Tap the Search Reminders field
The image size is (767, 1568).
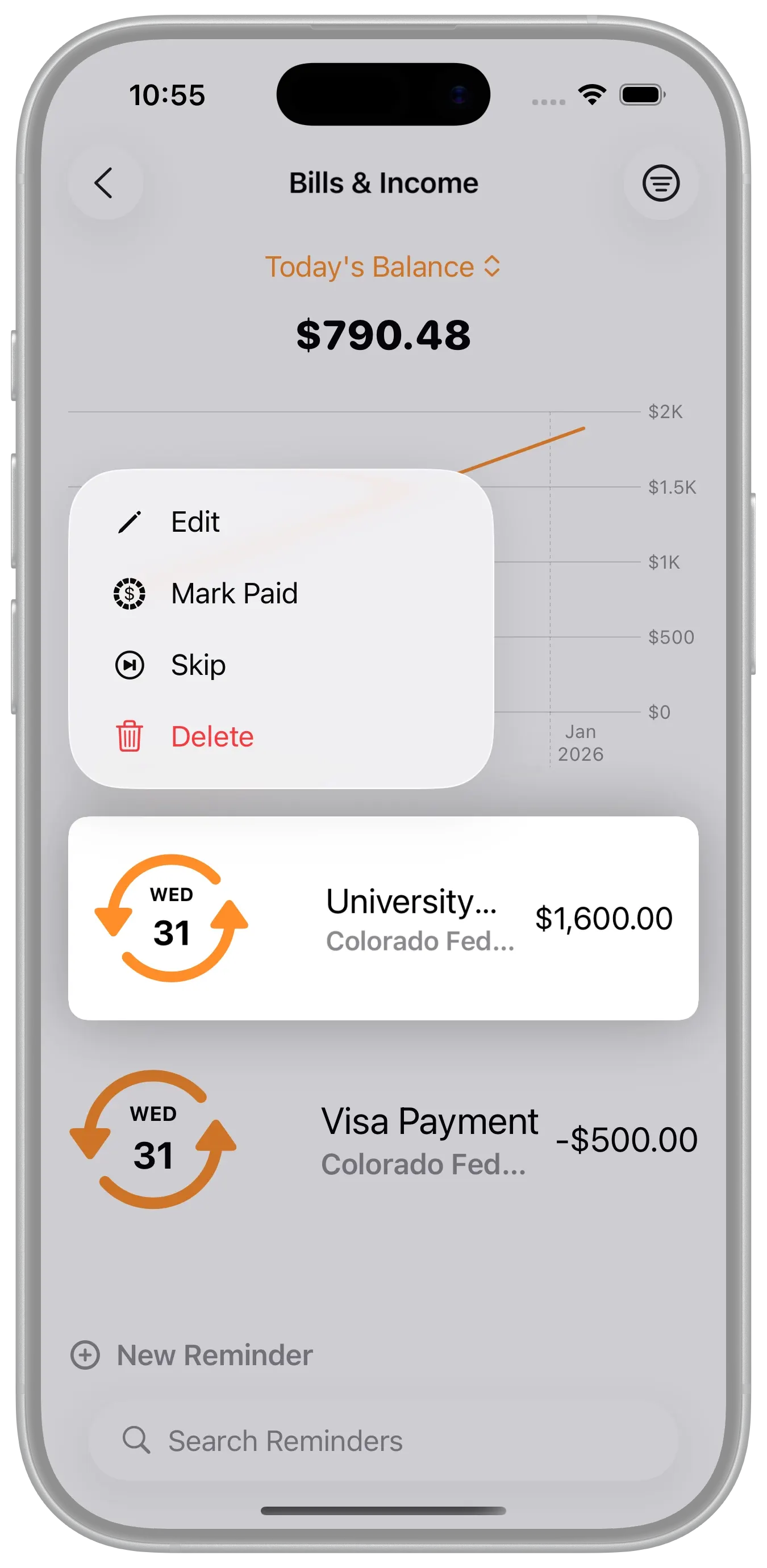pyautogui.click(x=383, y=1441)
